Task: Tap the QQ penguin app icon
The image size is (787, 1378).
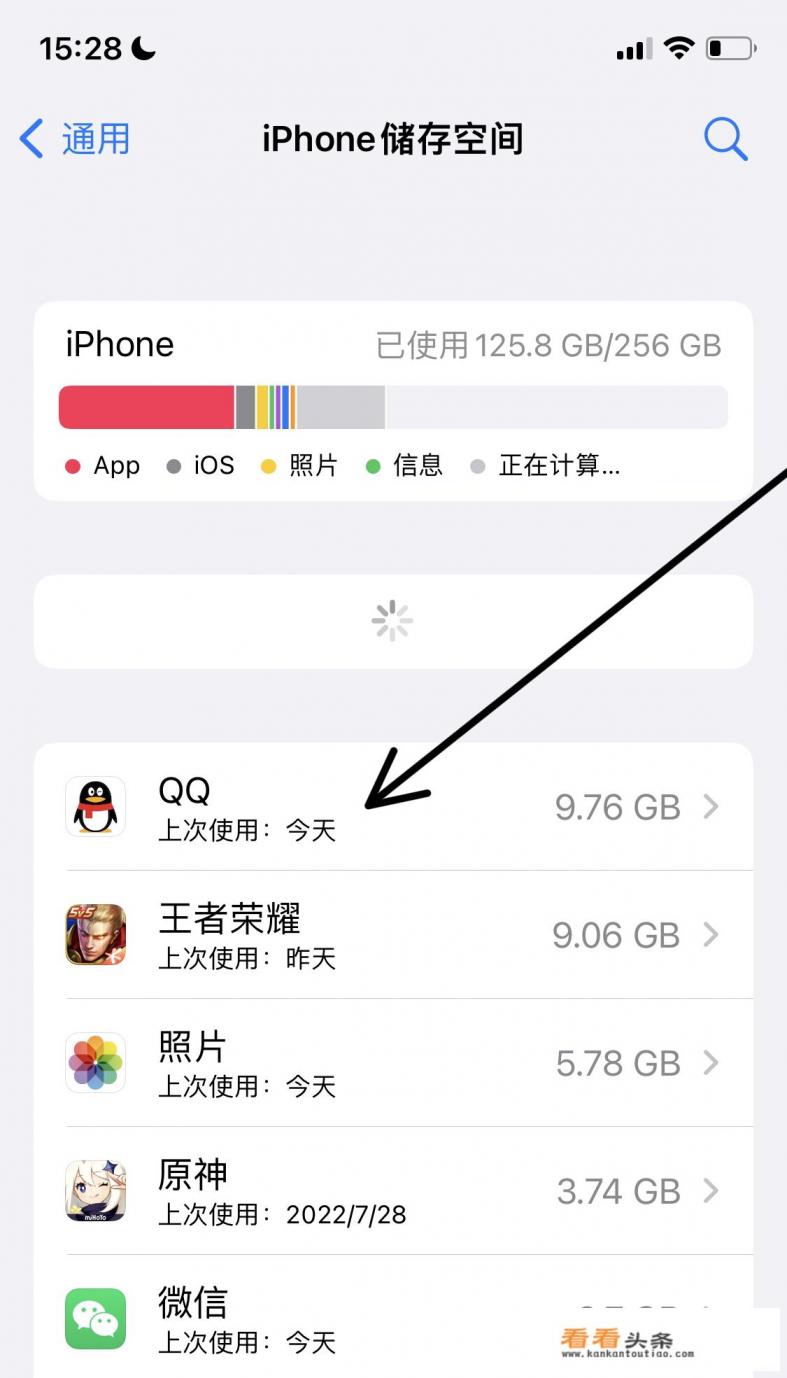Action: click(x=95, y=807)
